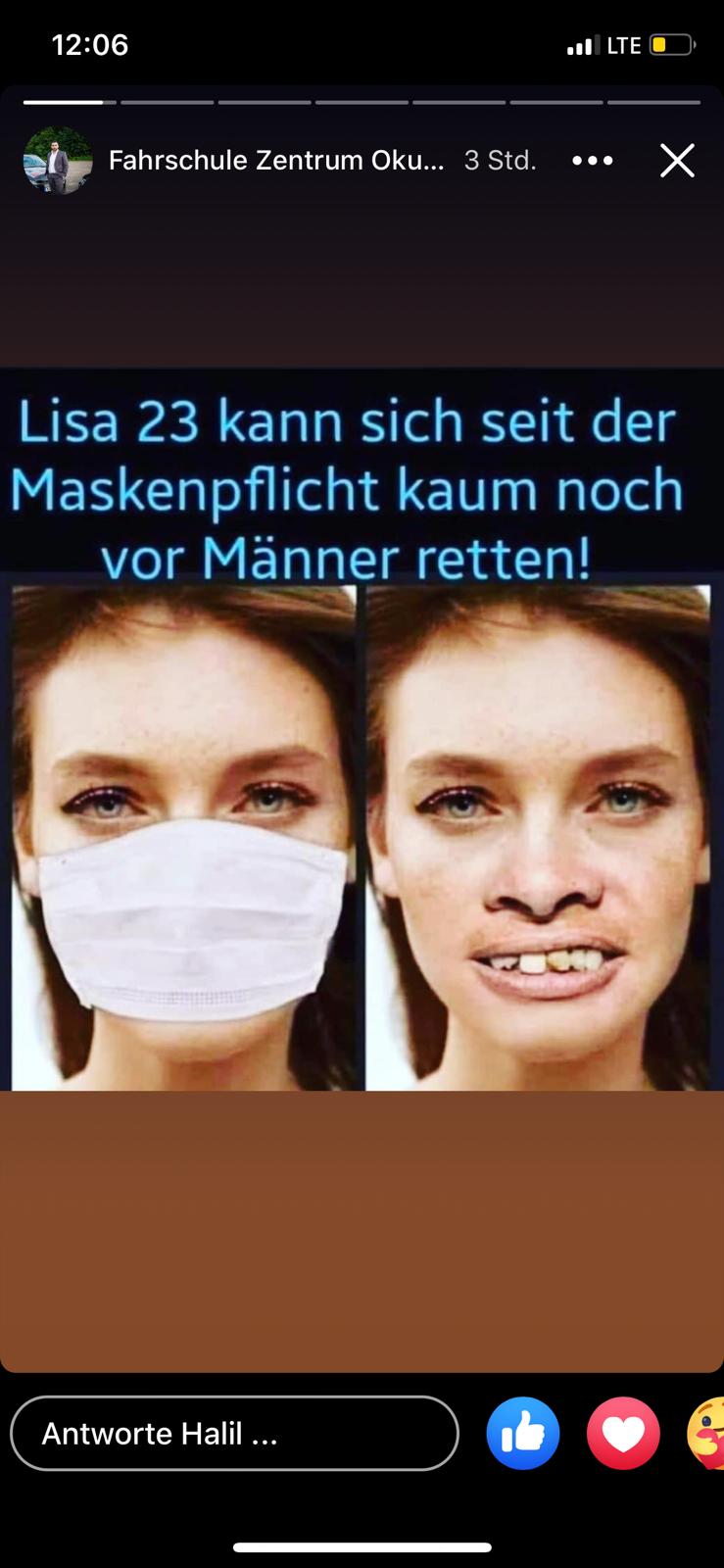React with the blue thumbs-up like
This screenshot has height=1568, width=724.
523,1434
